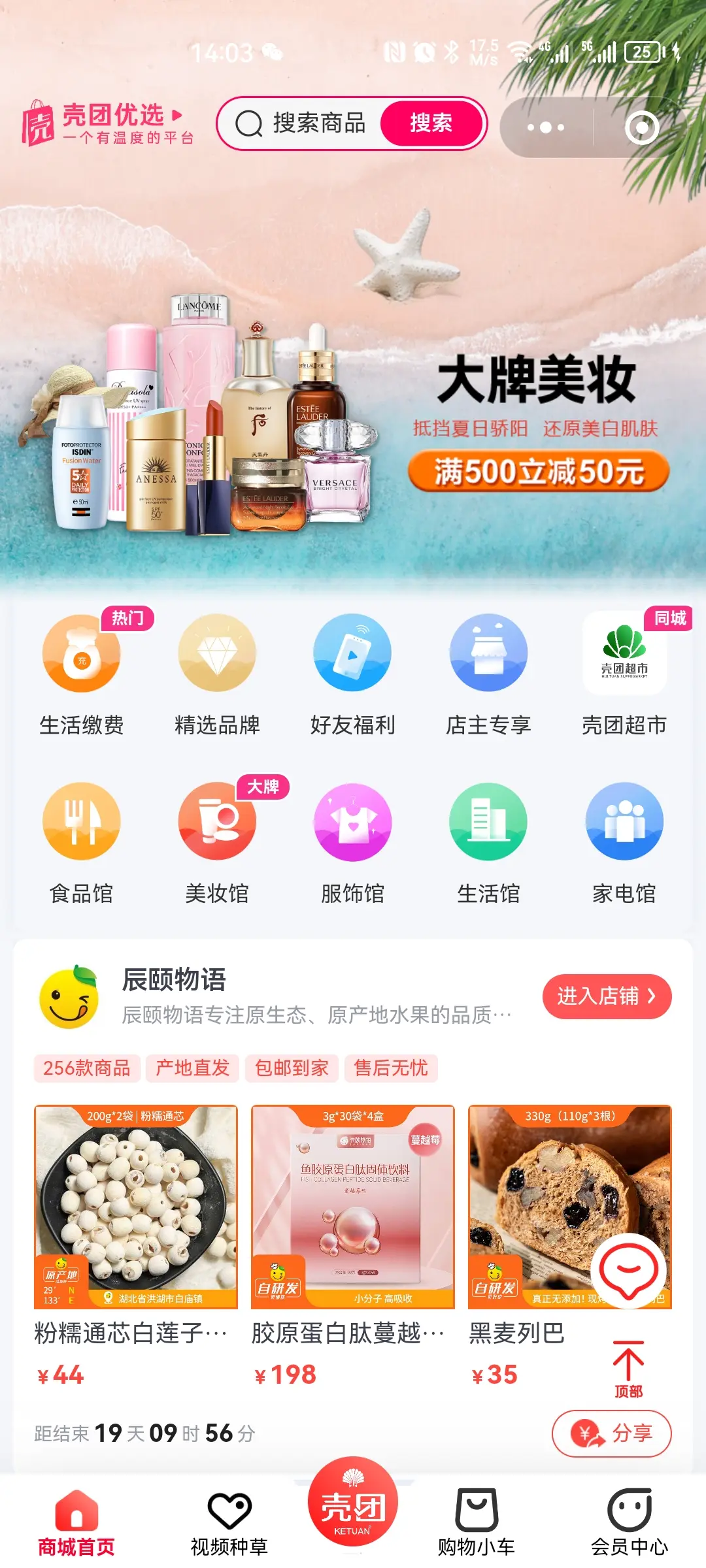The width and height of the screenshot is (706, 1568).
Task: Open the 搜索商品 search field
Action: 307,123
